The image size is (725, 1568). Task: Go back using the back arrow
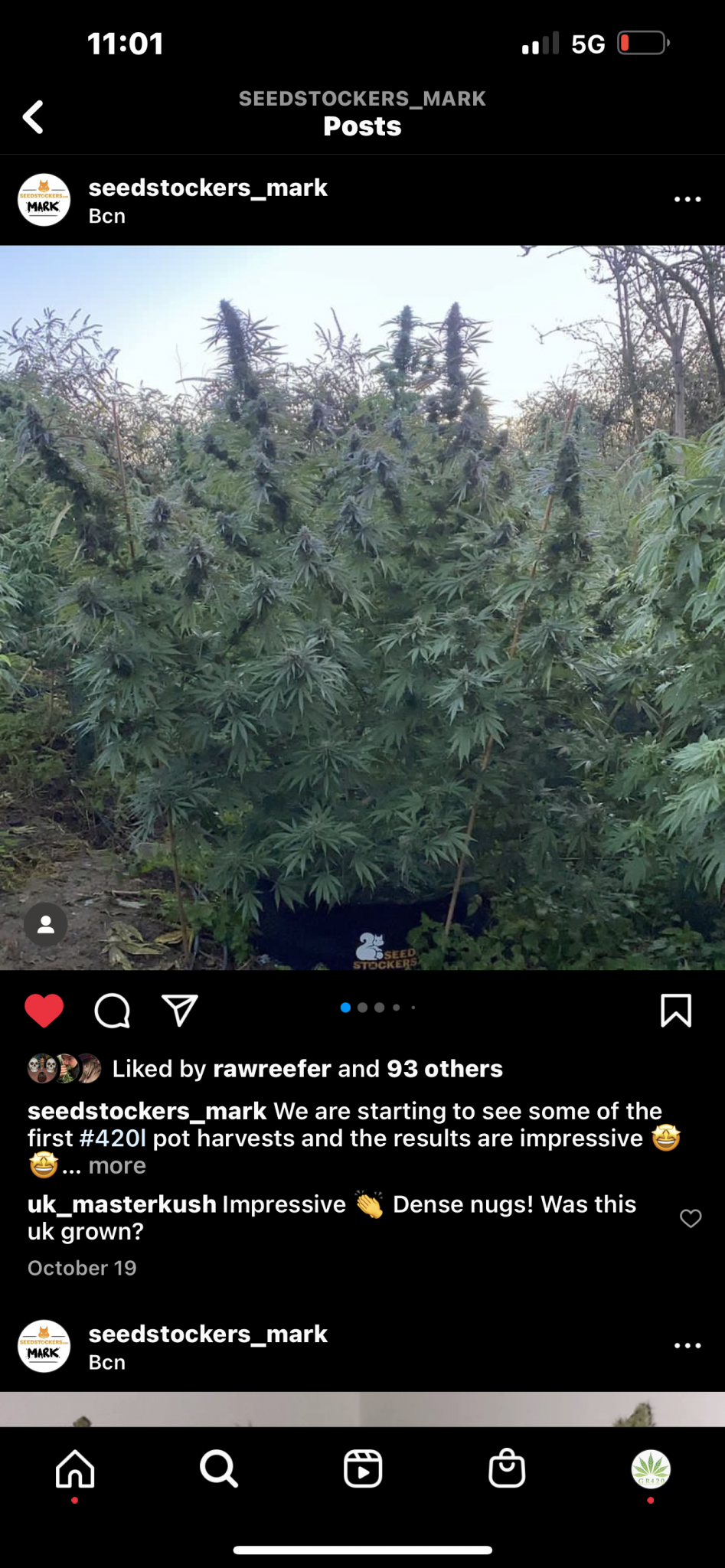[x=33, y=117]
